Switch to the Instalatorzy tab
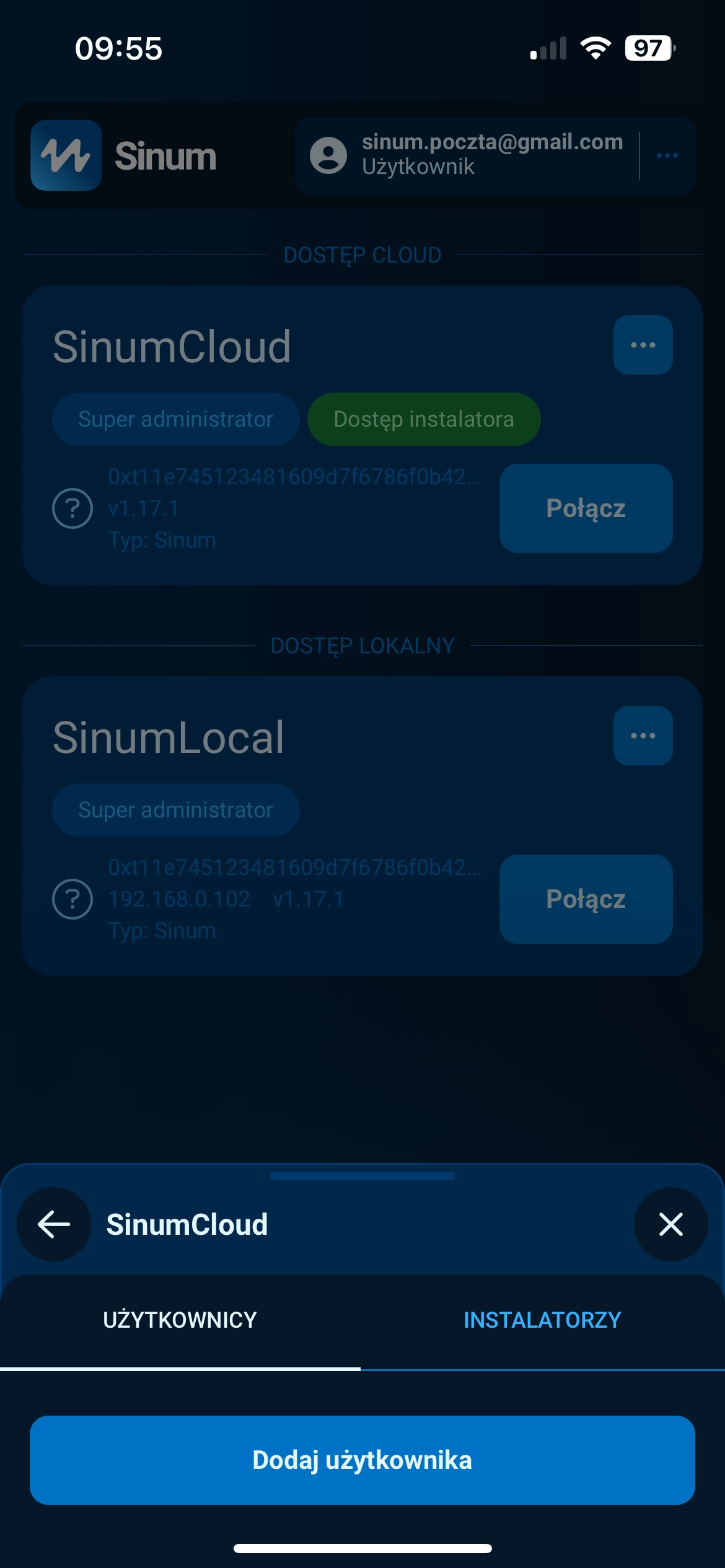Image resolution: width=725 pixels, height=1568 pixels. tap(542, 1320)
